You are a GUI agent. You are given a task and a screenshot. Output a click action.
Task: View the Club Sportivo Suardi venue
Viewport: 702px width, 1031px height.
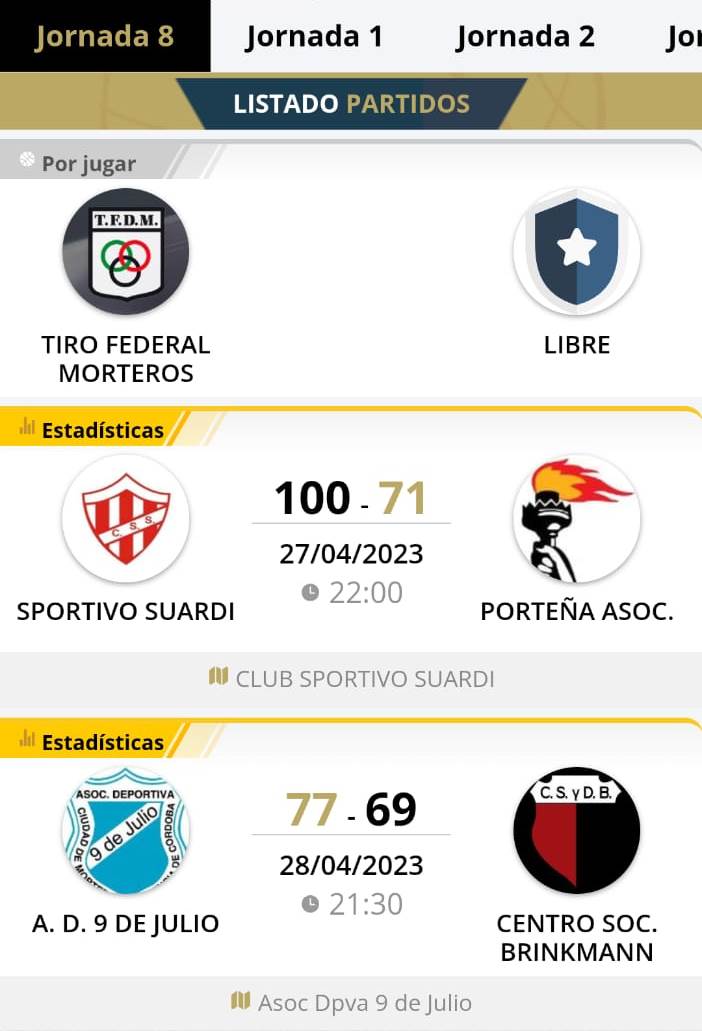click(352, 679)
